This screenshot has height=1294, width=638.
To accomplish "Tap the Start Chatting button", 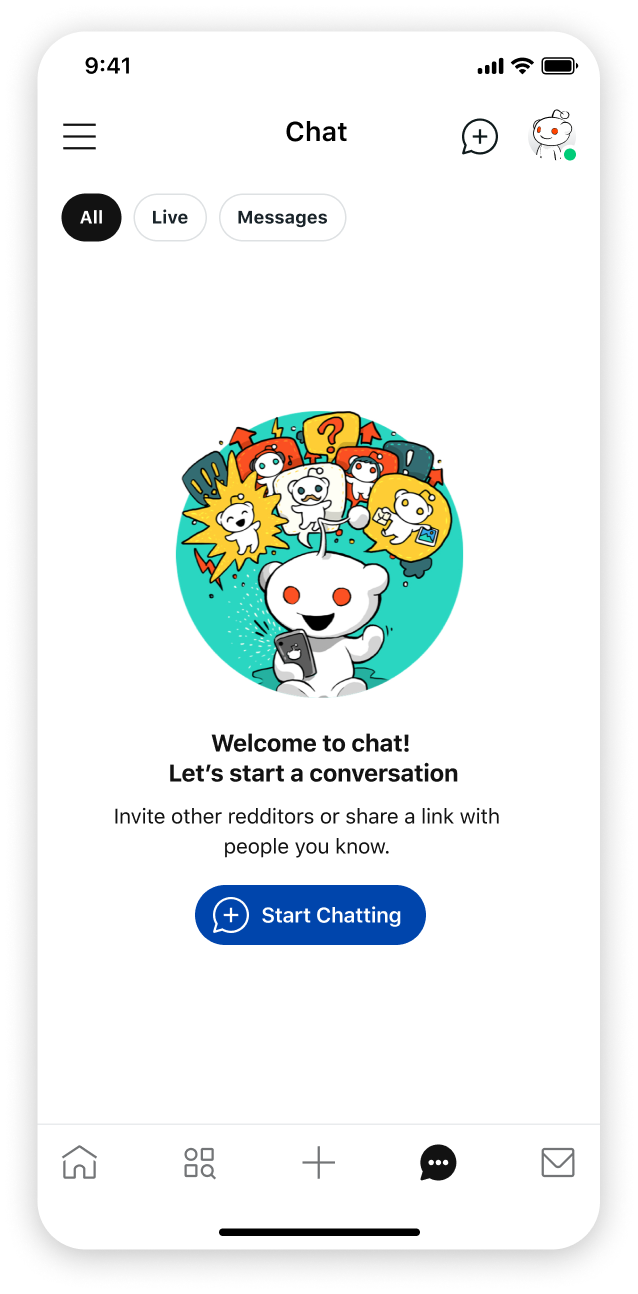I will point(310,915).
